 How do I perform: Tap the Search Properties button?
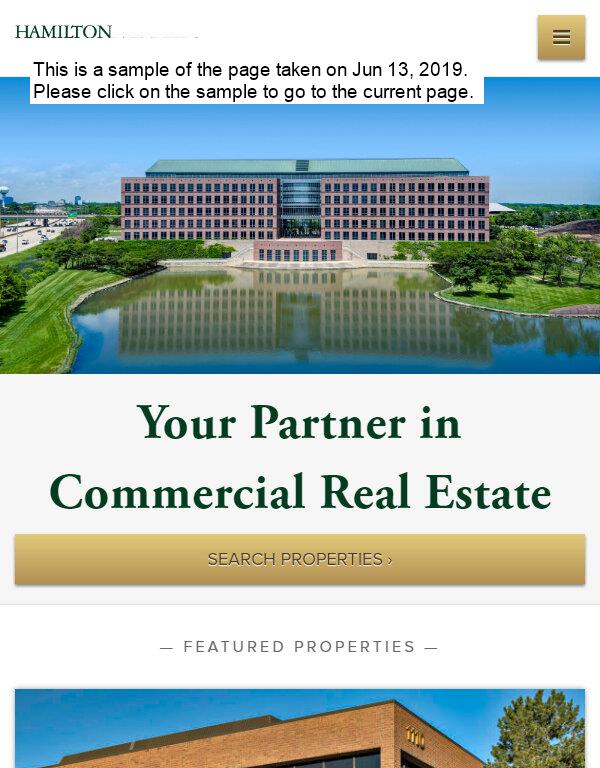coord(300,559)
